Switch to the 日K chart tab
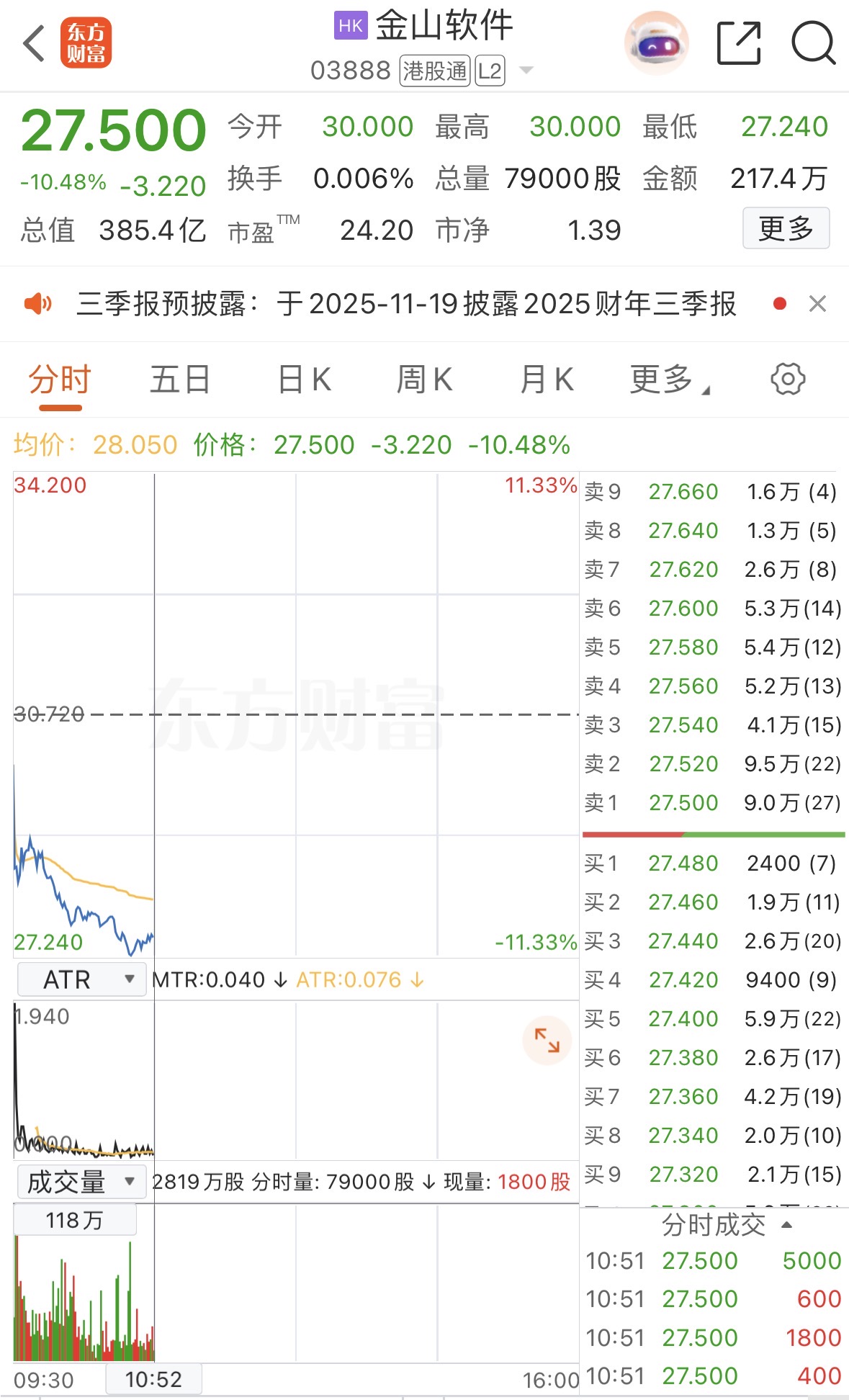The image size is (849, 1400). (305, 380)
